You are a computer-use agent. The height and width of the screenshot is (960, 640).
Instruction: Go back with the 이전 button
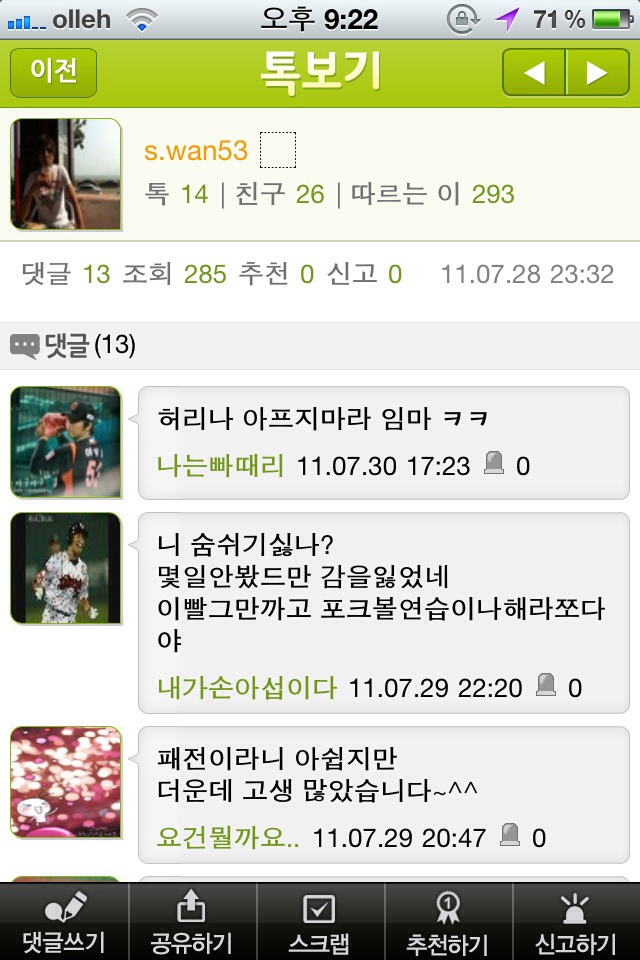[x=53, y=72]
